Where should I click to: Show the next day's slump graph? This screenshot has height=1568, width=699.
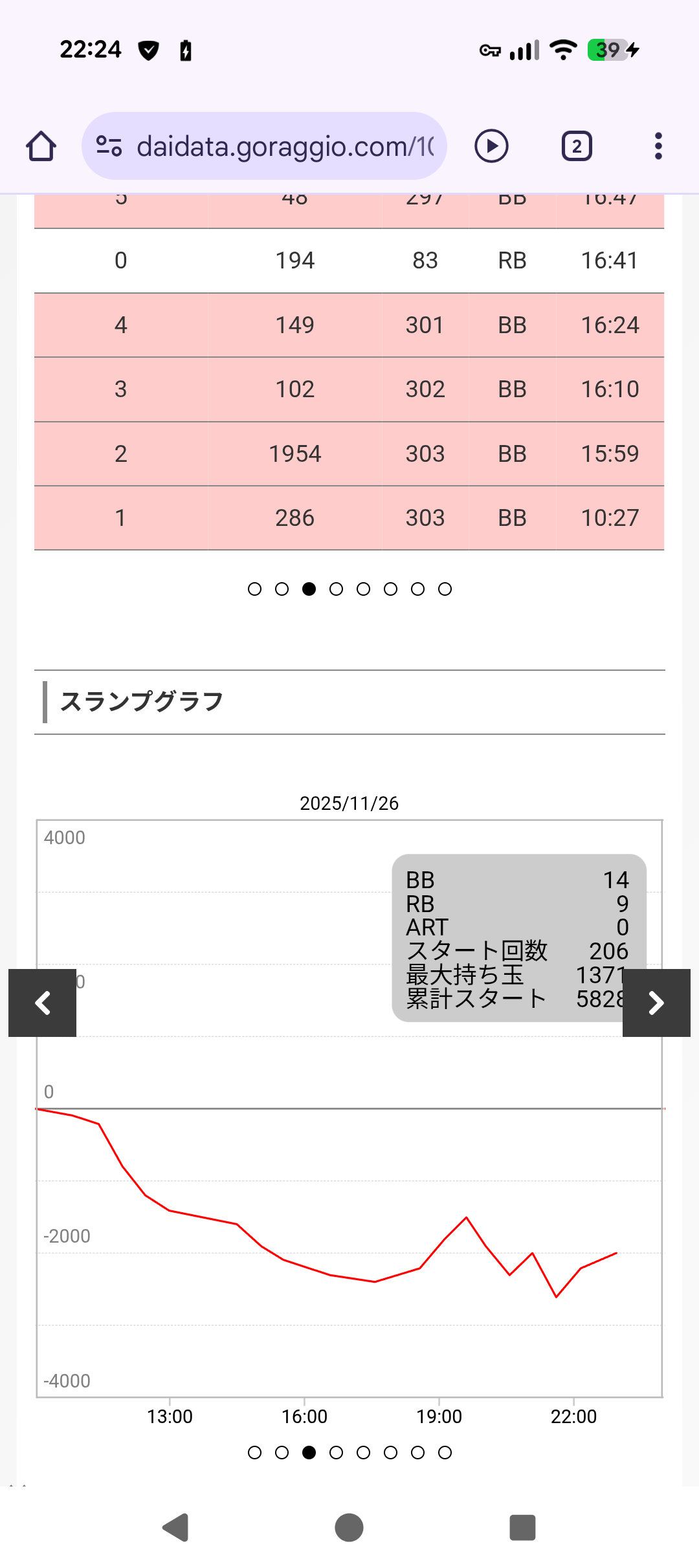[x=656, y=1003]
